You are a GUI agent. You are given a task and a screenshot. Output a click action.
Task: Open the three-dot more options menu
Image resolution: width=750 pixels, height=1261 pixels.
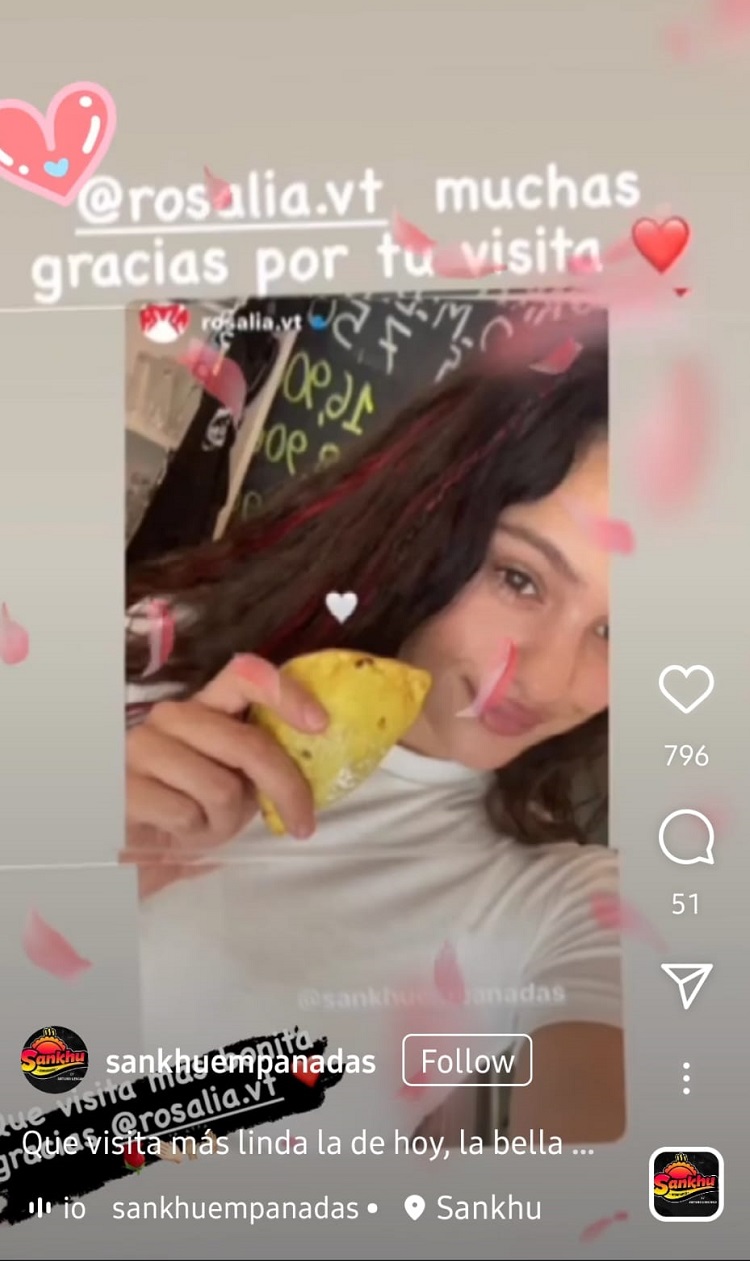coord(686,1078)
